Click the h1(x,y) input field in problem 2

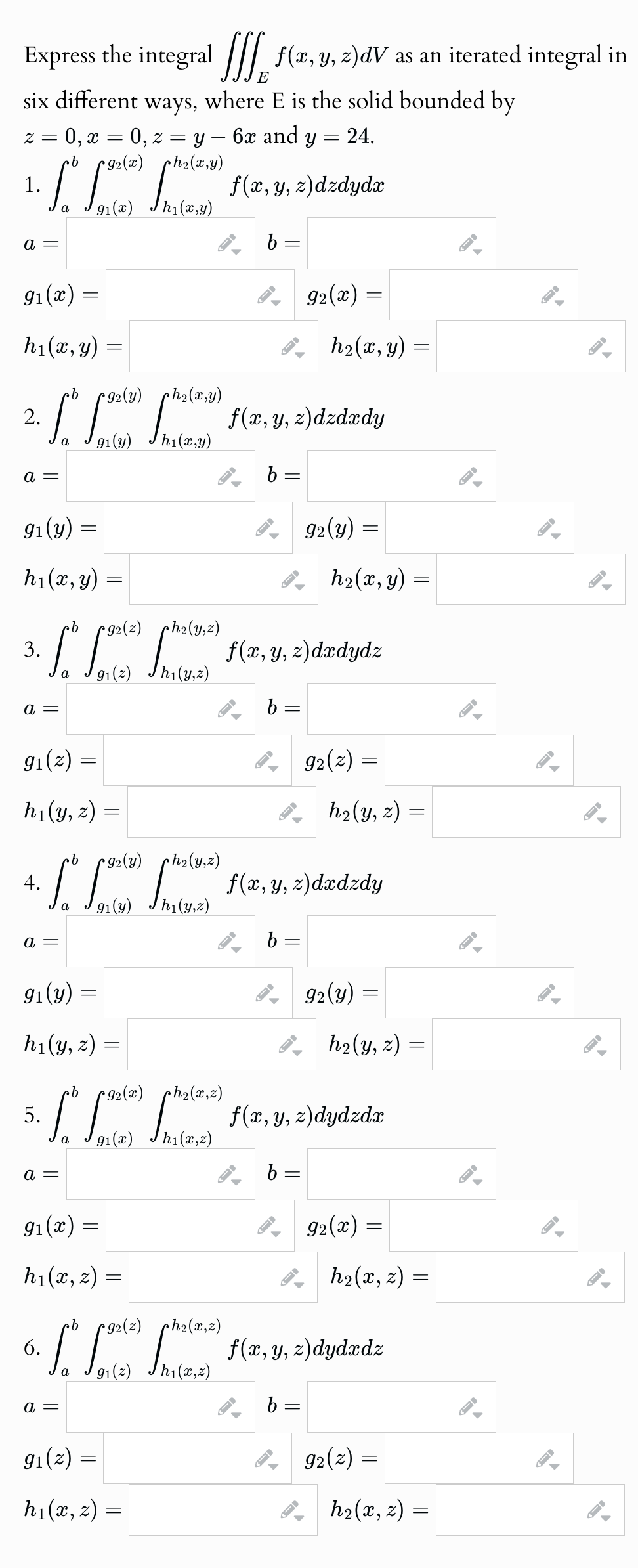210,578
